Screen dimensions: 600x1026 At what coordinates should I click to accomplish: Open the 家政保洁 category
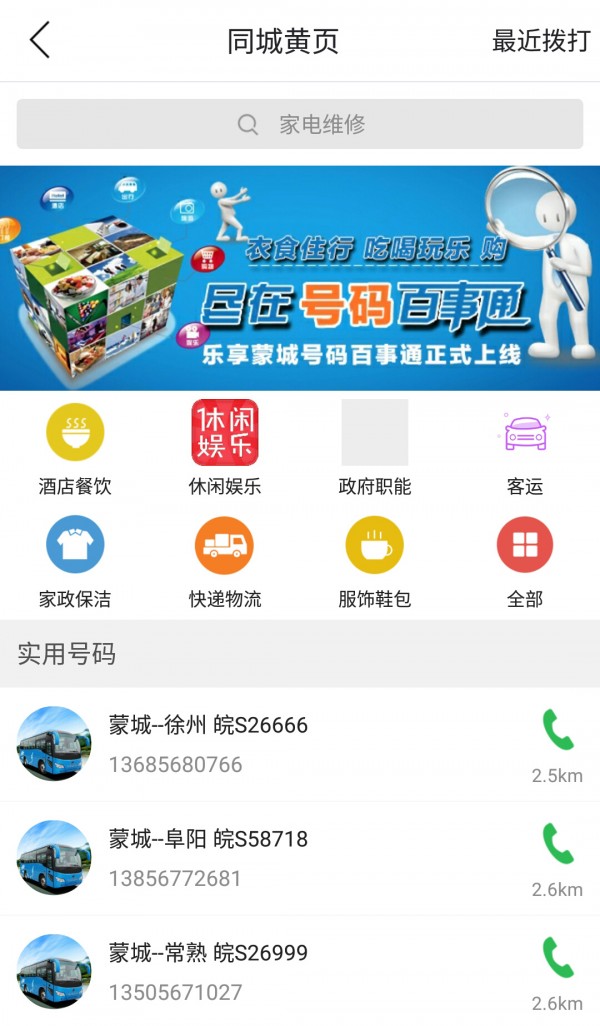[75, 561]
